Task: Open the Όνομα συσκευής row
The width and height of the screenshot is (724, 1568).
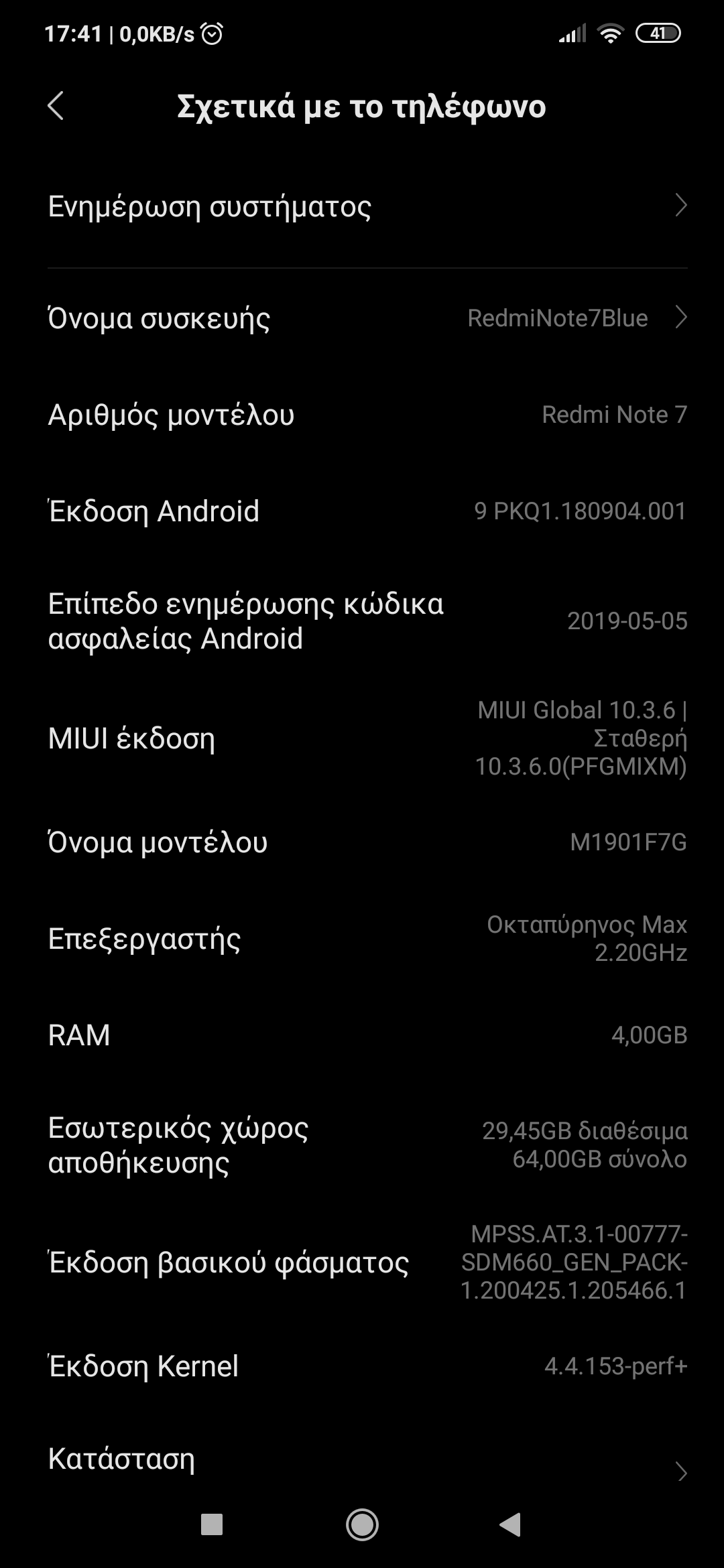Action: 362,318
